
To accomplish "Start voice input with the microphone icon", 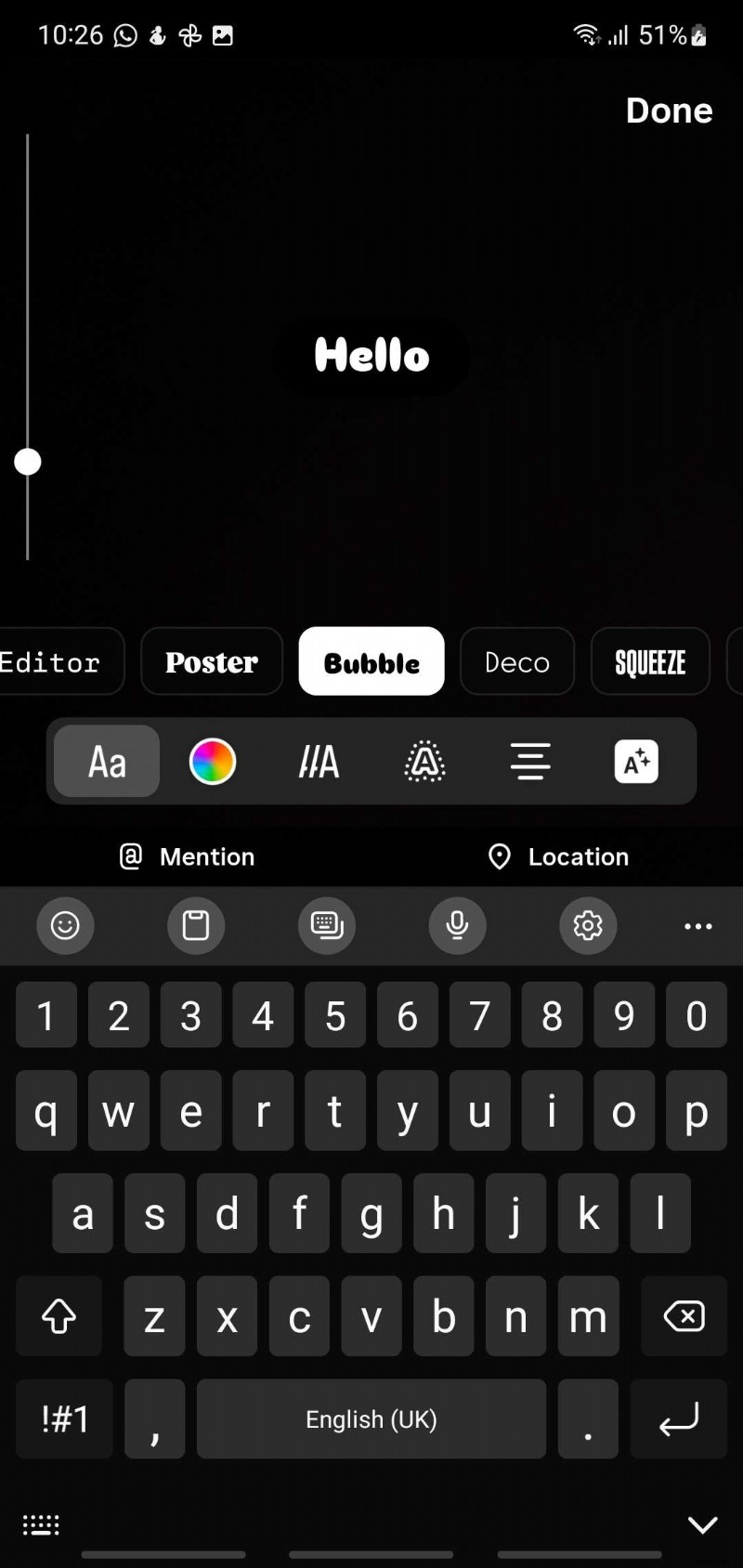I will (x=458, y=926).
